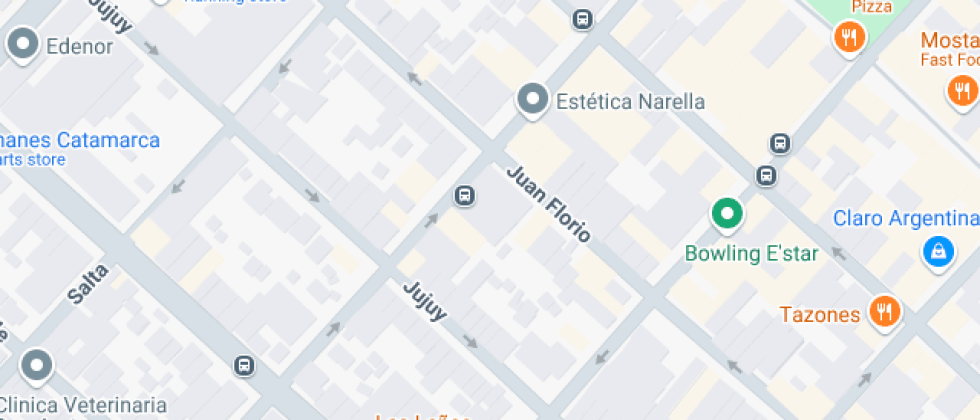This screenshot has height=420, width=980.
Task: Select the Mostaza Fast Food pin
Action: click(x=961, y=91)
